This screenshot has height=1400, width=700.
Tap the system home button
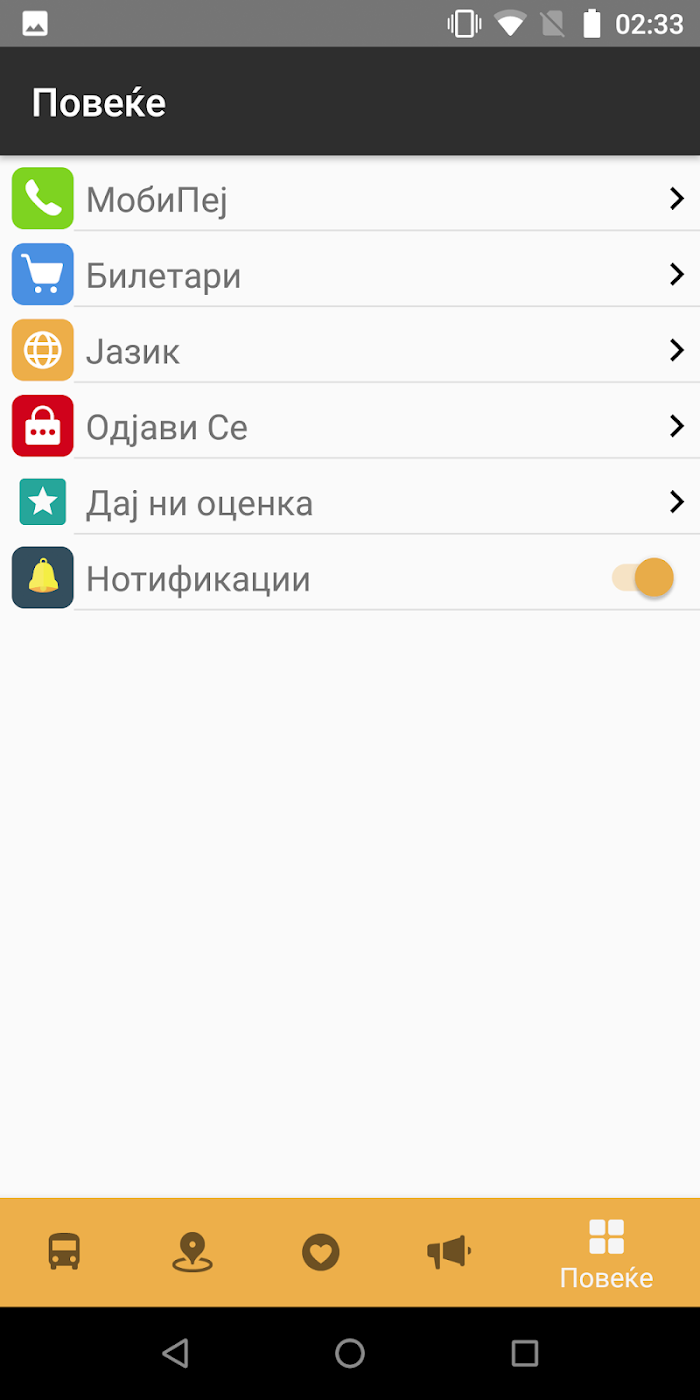point(350,1353)
